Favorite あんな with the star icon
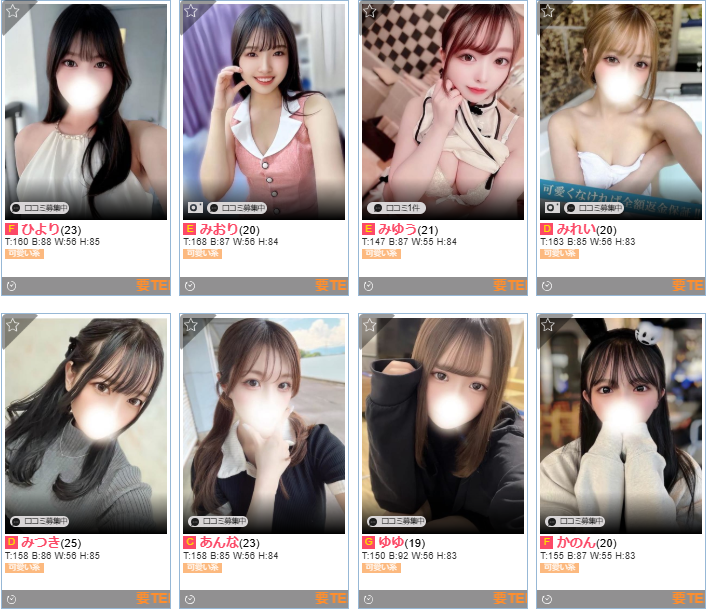The height and width of the screenshot is (611, 709). pyautogui.click(x=190, y=325)
